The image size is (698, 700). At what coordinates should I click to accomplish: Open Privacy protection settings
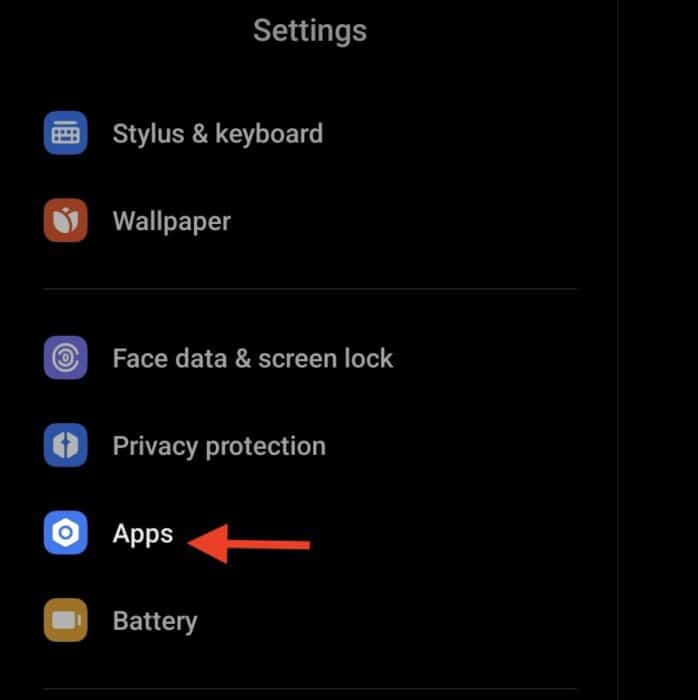click(219, 446)
